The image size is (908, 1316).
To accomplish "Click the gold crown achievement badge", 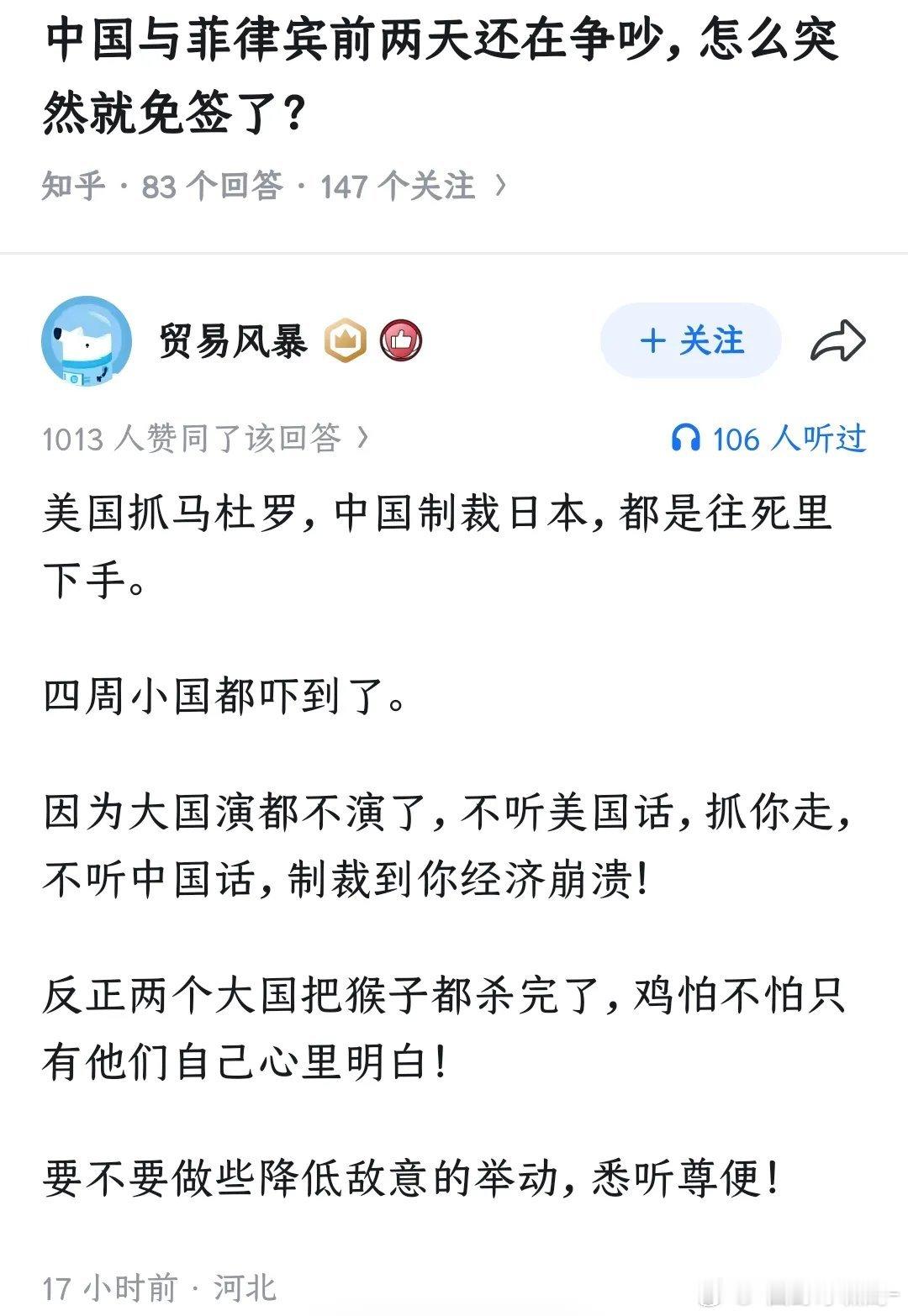I will 346,340.
